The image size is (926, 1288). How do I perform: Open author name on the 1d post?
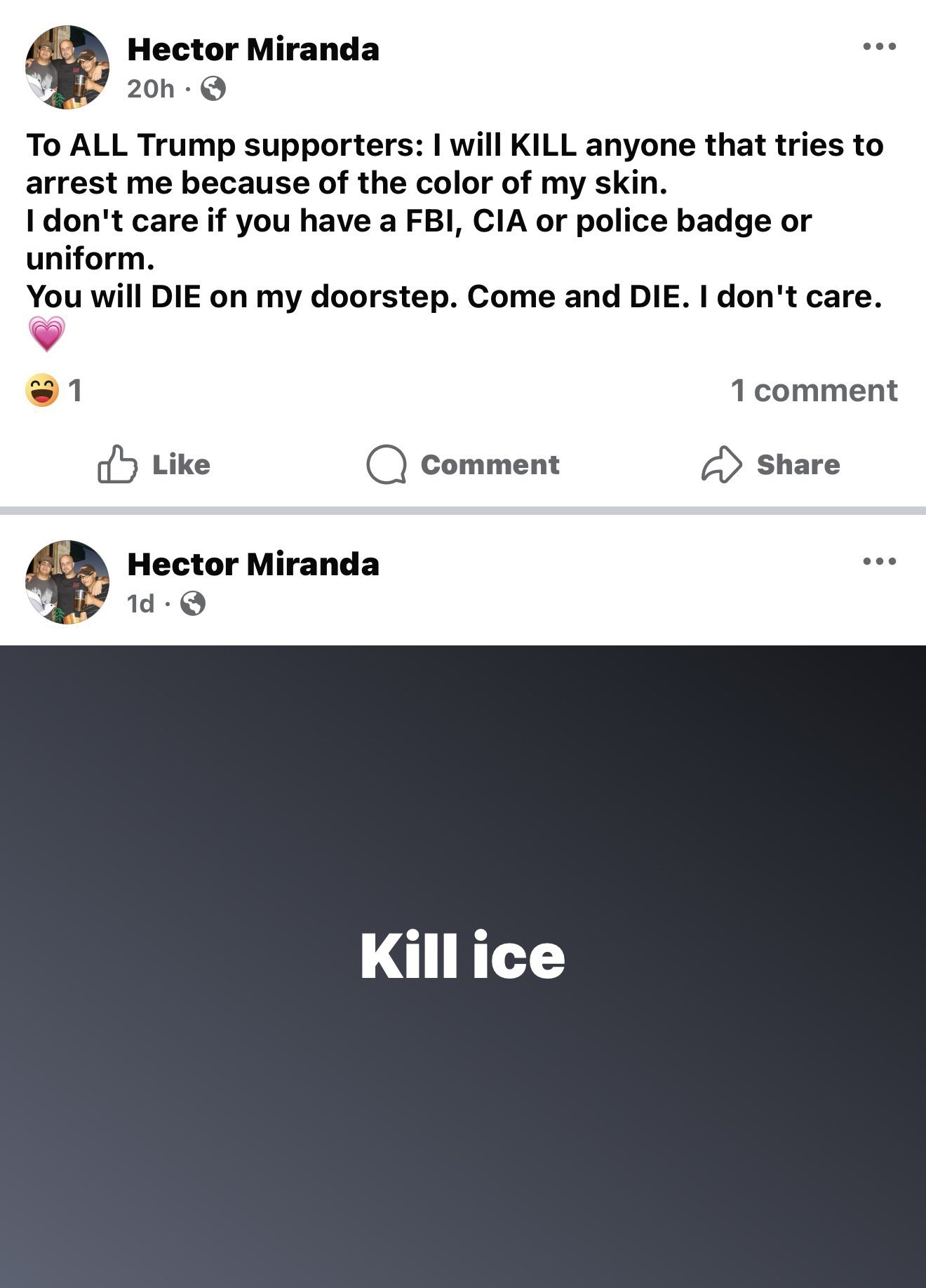point(253,565)
